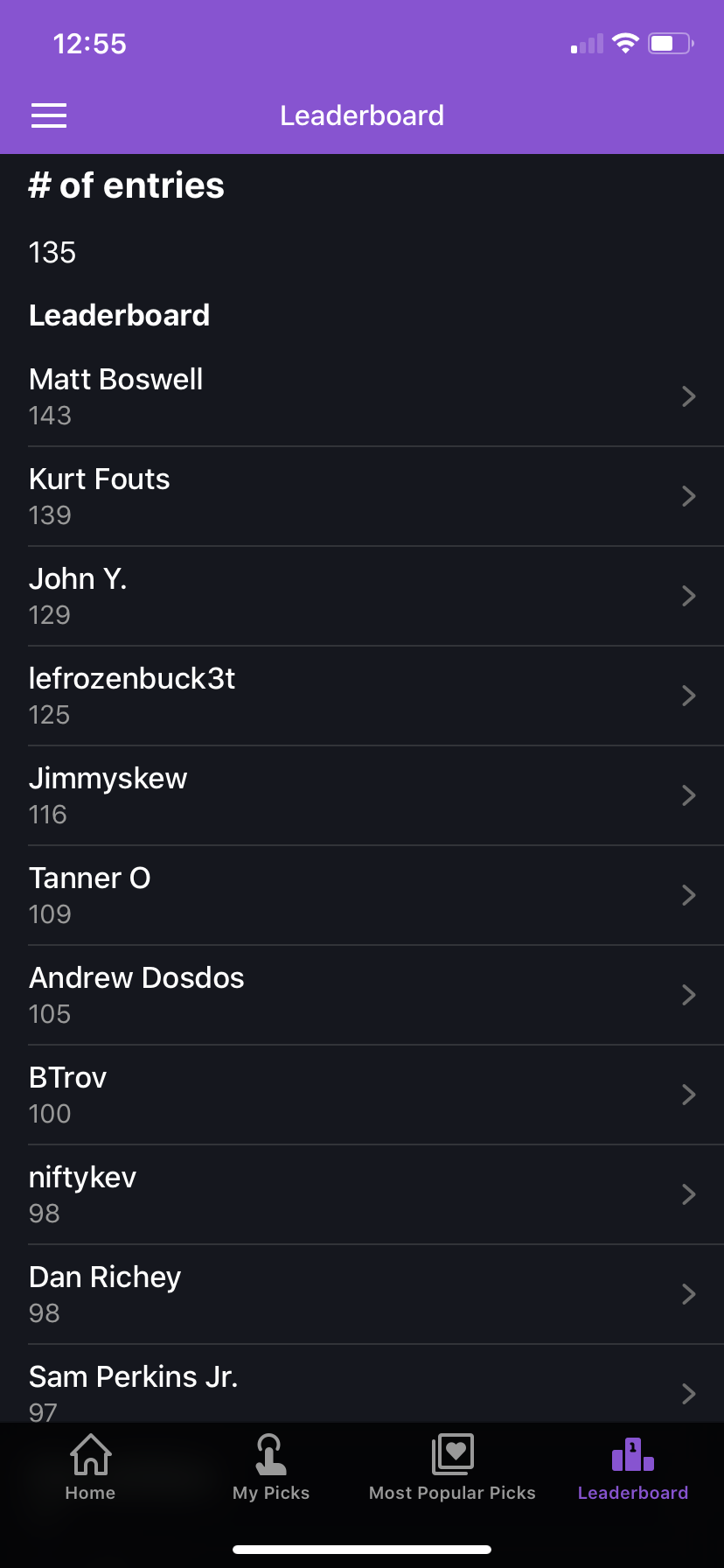Viewport: 724px width, 1568px height.
Task: Open Dan Richey's entry
Action: (362, 1294)
